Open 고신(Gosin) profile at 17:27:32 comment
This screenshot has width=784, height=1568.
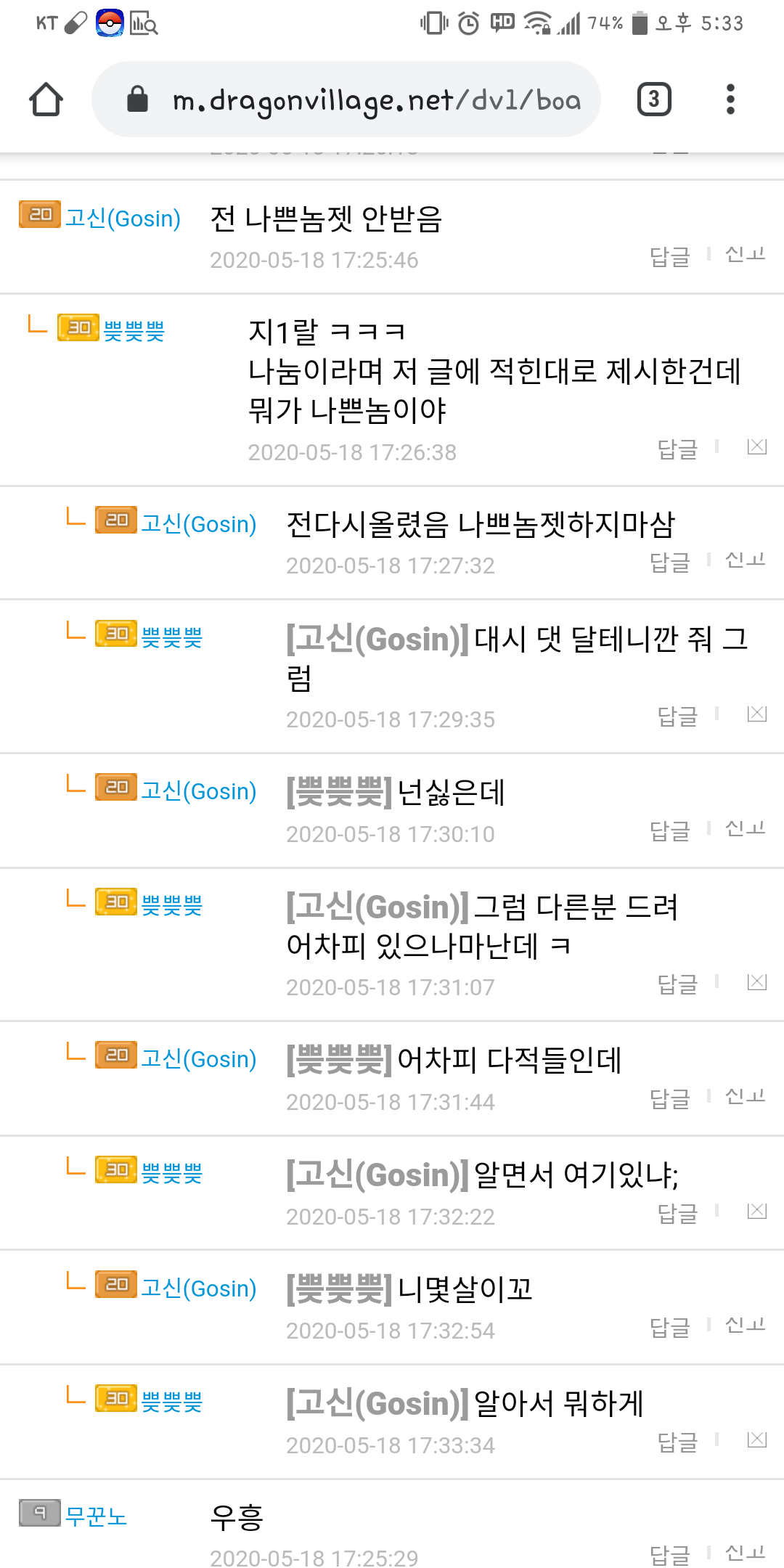click(x=198, y=523)
